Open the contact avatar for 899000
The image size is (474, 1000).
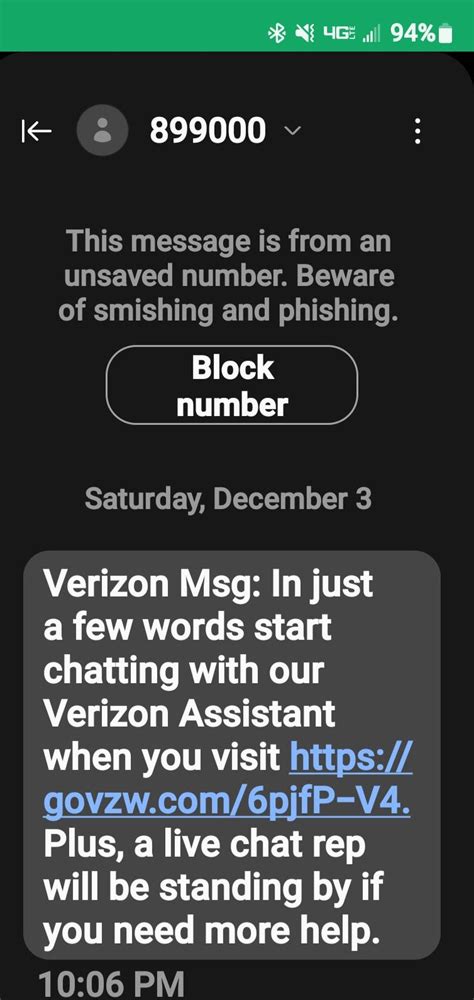click(102, 131)
